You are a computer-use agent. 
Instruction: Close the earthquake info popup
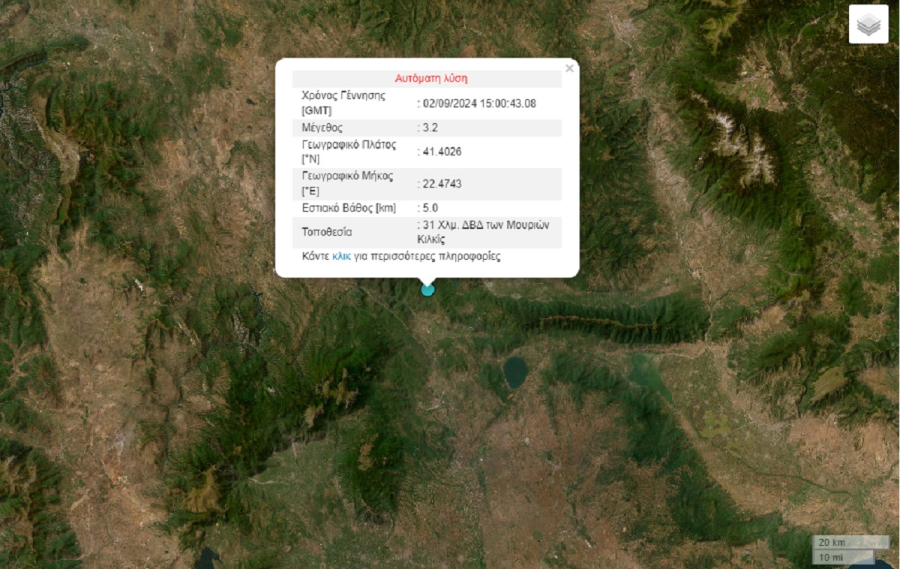569,69
